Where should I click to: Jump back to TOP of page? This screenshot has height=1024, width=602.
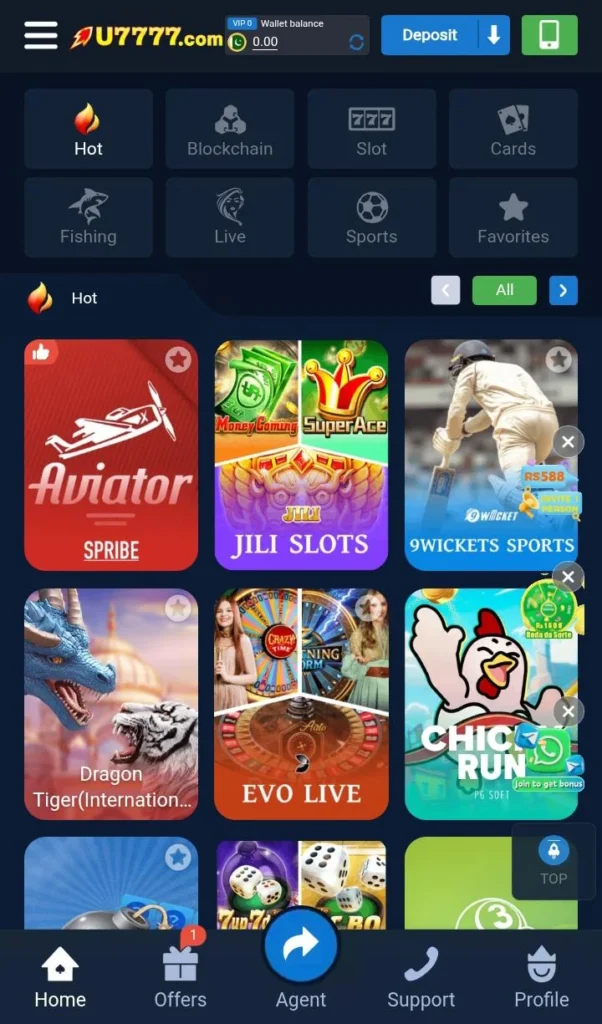(x=553, y=862)
